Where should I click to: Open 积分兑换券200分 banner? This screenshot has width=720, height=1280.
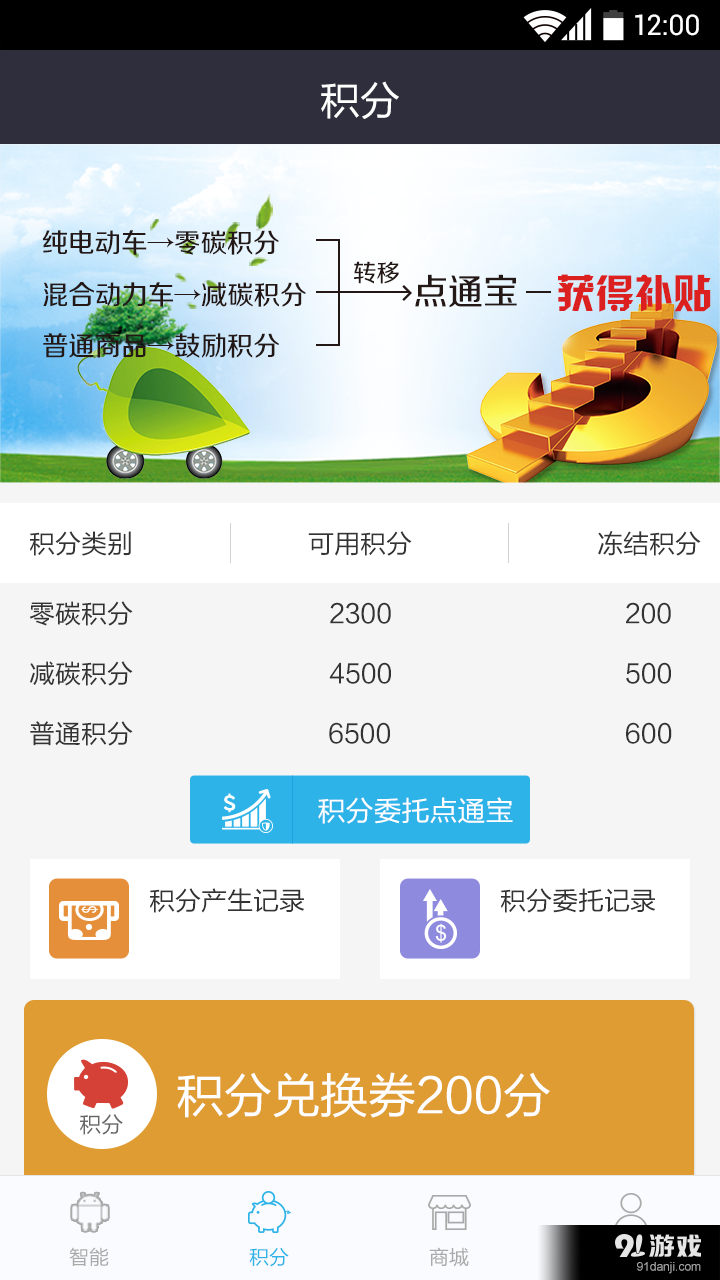click(x=360, y=1092)
